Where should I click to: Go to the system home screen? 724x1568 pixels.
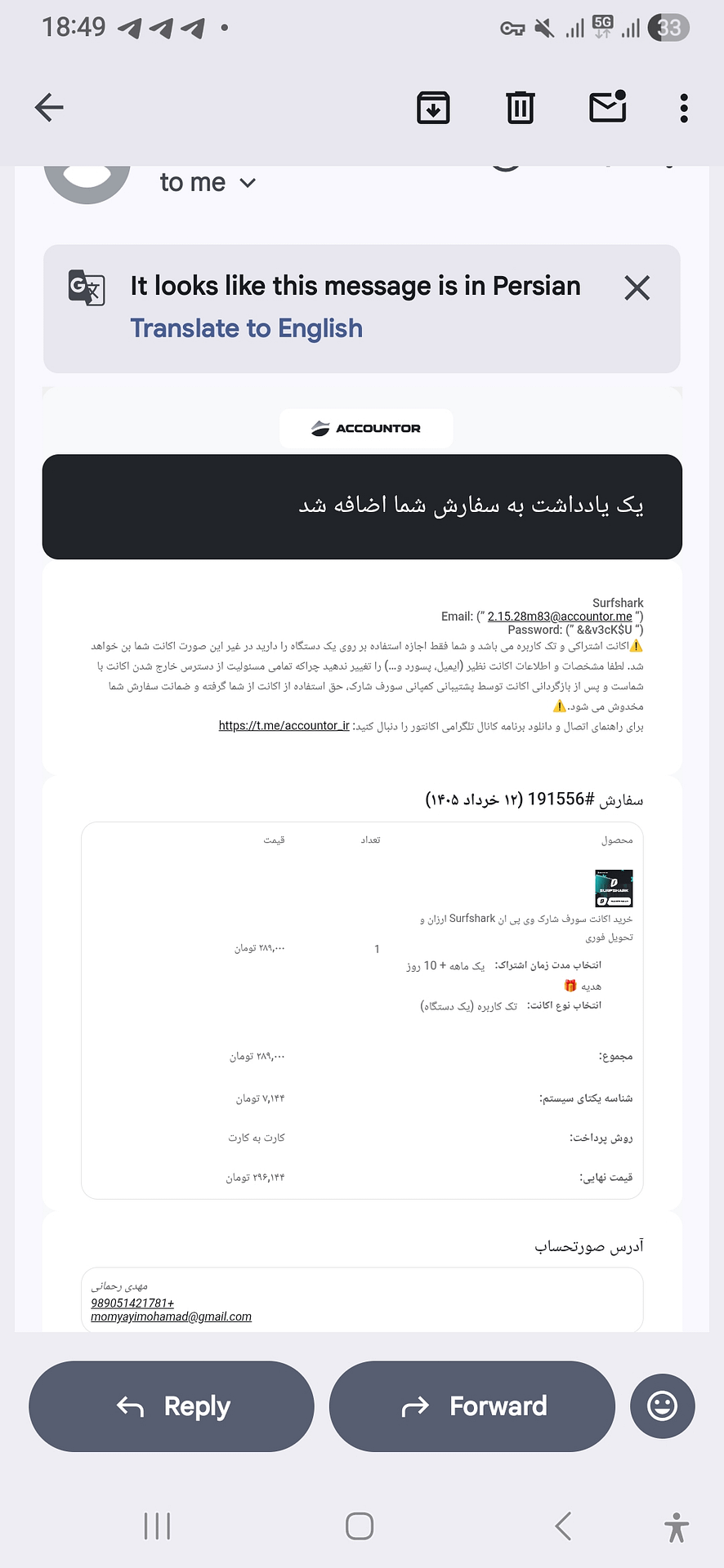click(x=360, y=1526)
